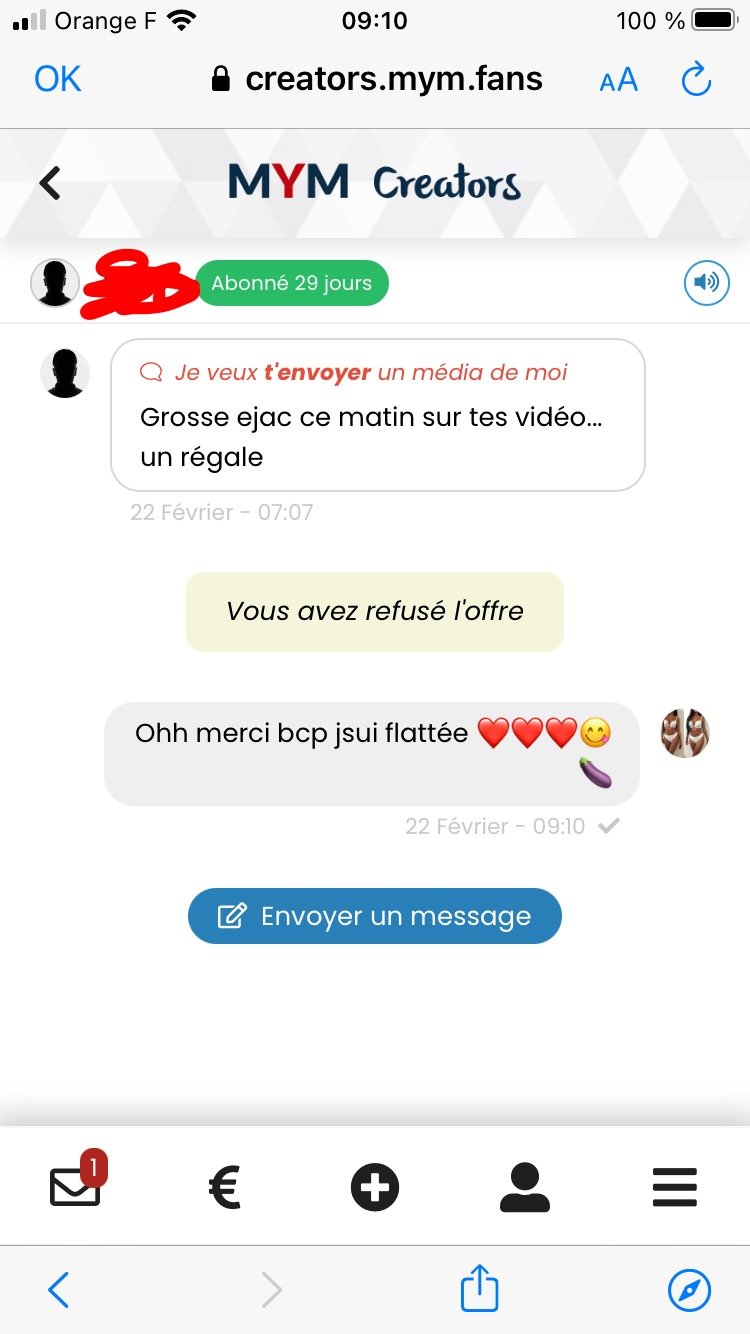Open the messages inbox tab
This screenshot has width=750, height=1334.
pos(76,1187)
